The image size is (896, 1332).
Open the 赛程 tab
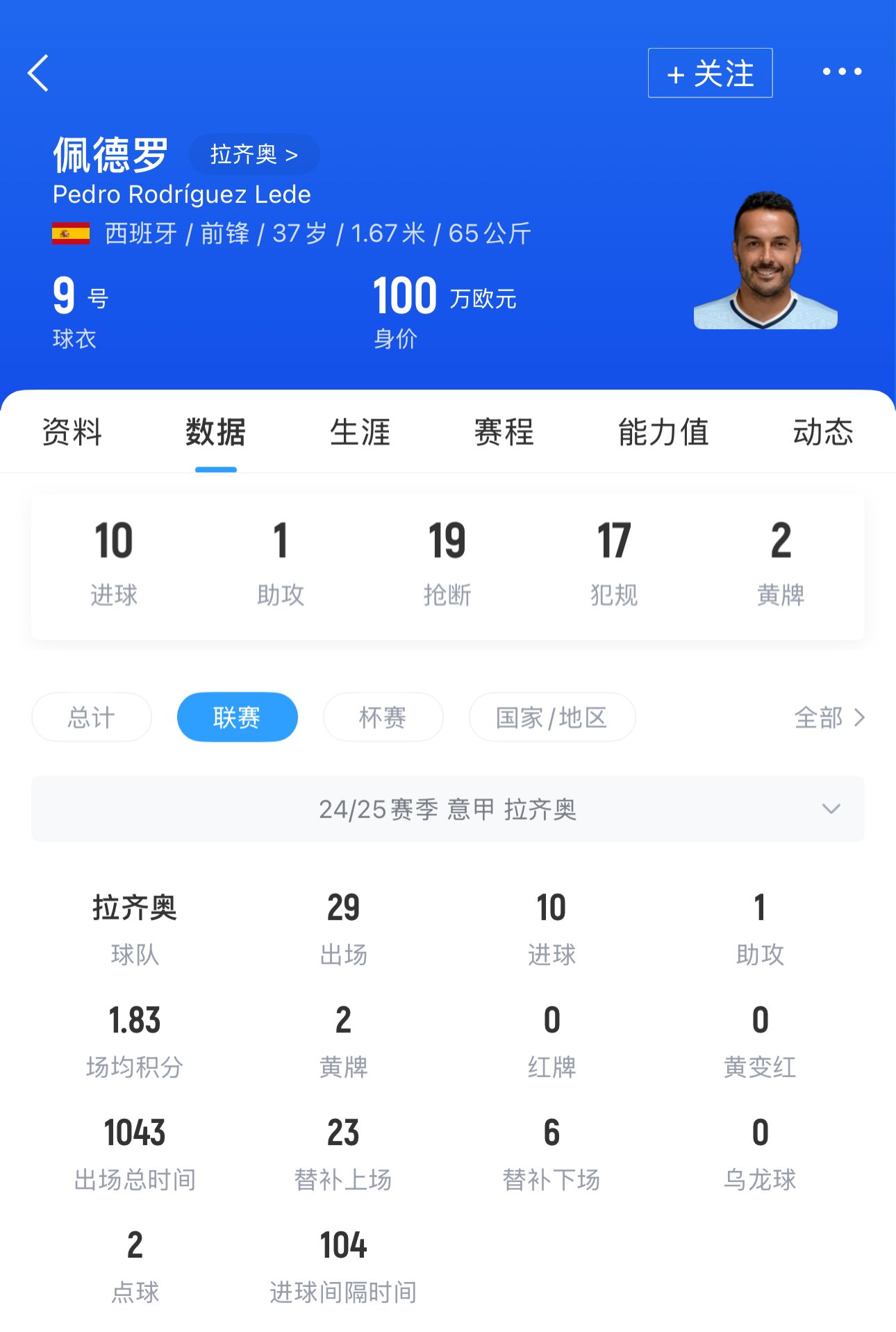(x=504, y=432)
